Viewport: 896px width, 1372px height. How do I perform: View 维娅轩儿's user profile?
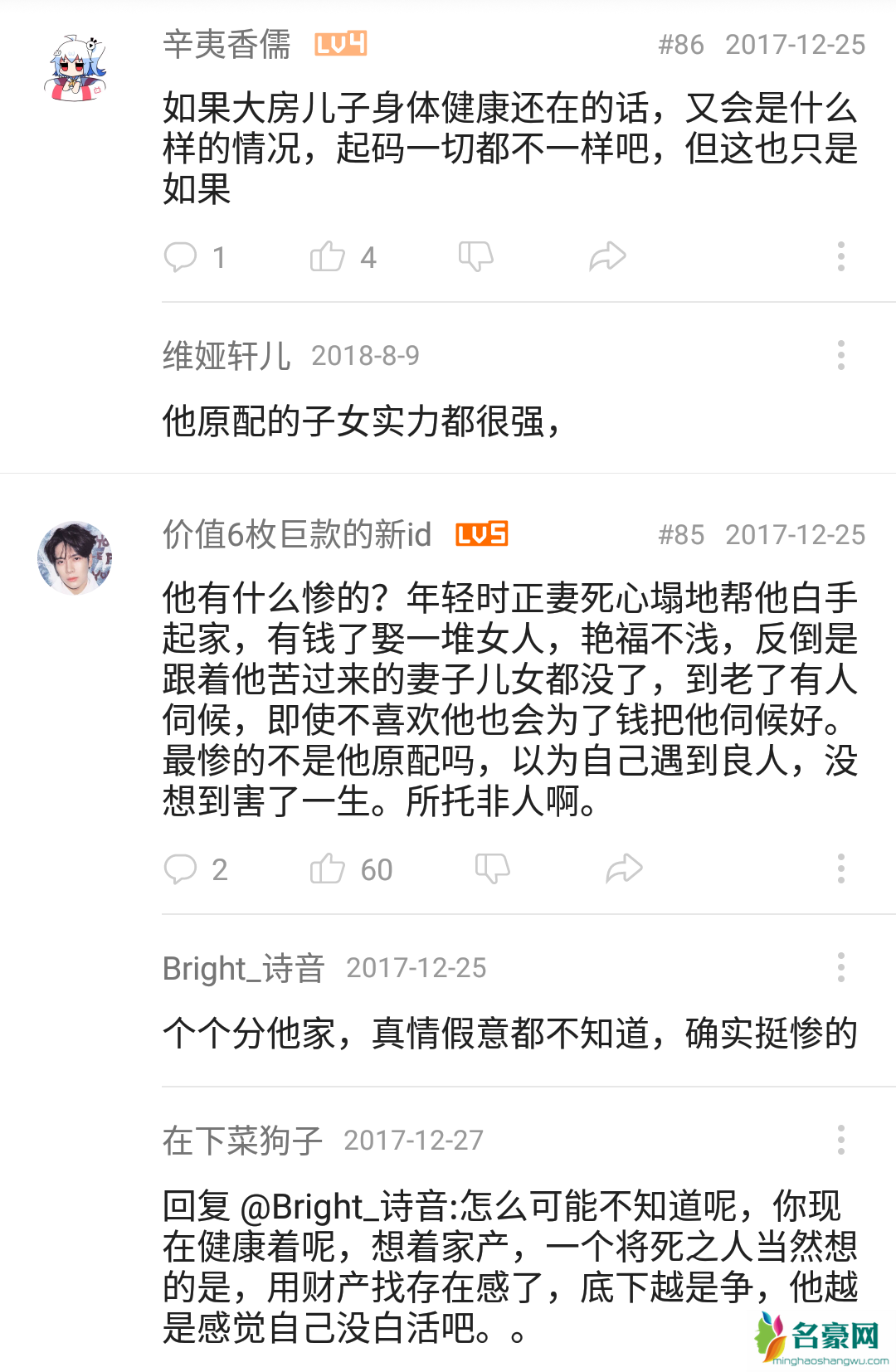click(x=226, y=356)
